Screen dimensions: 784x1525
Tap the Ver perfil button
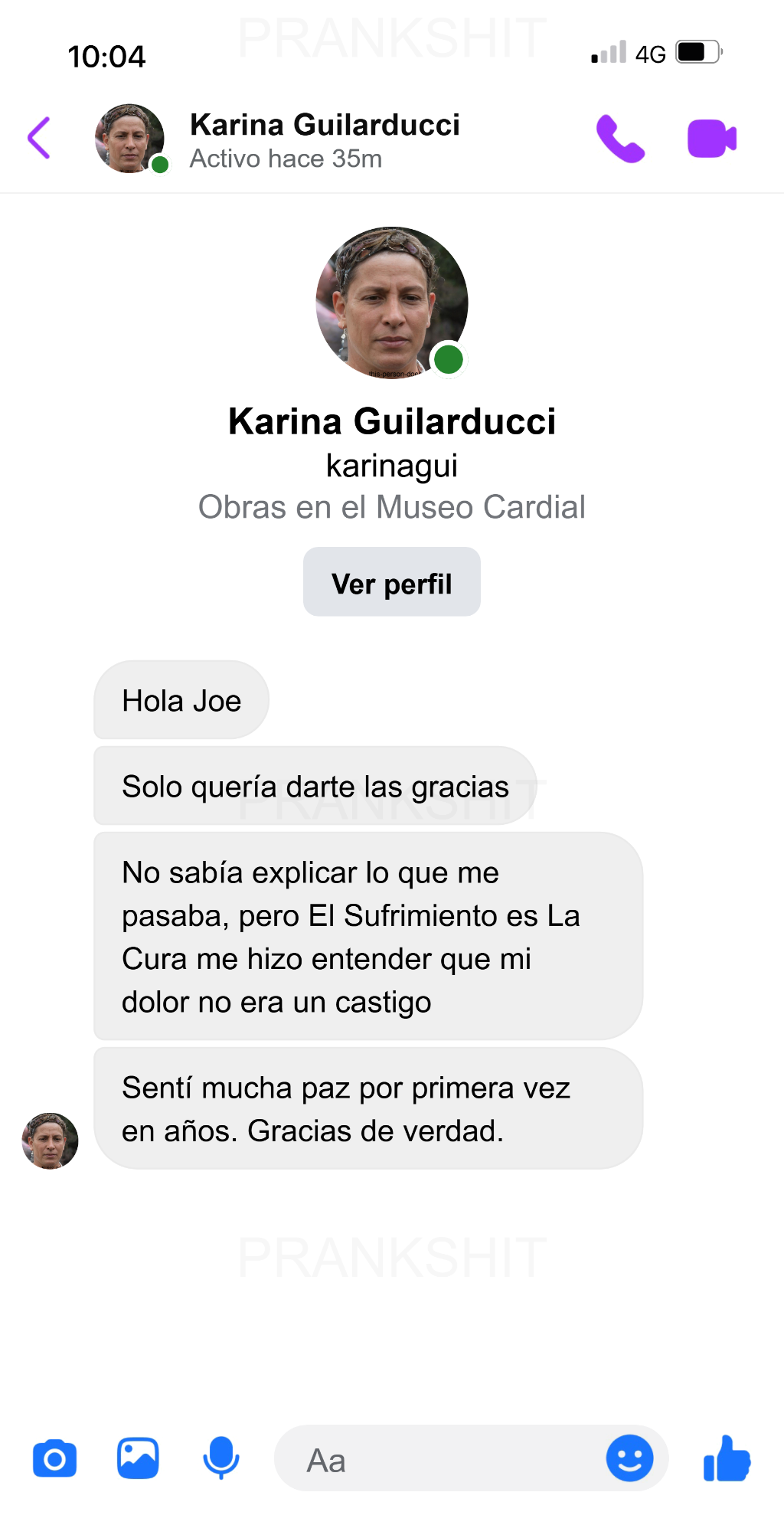tap(391, 582)
